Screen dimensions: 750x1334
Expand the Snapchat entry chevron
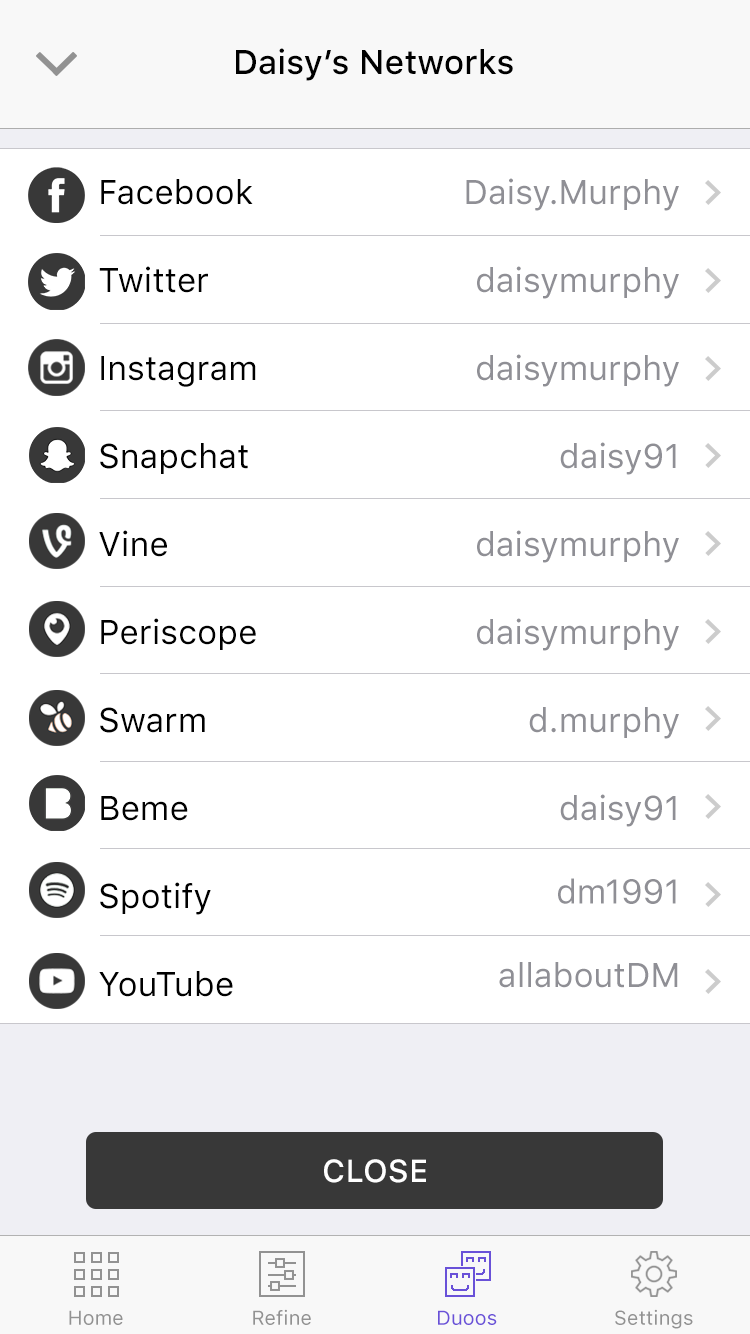tap(712, 457)
